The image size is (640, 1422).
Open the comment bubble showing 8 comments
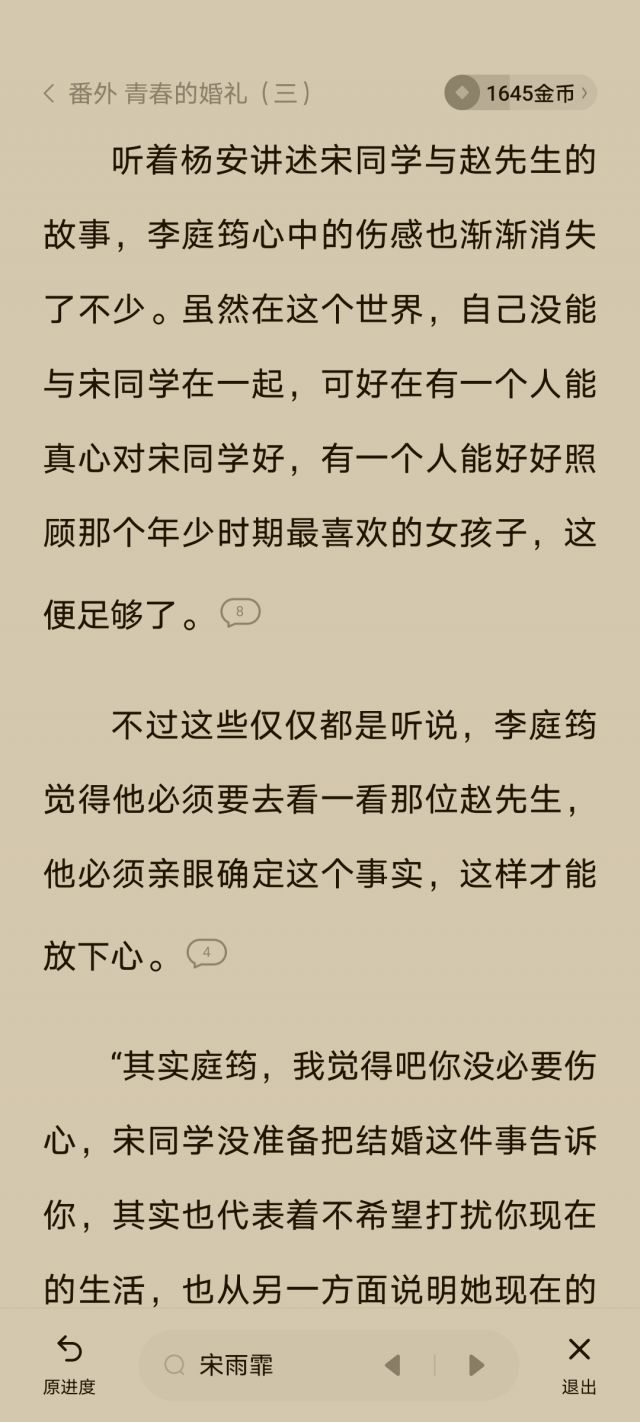240,612
